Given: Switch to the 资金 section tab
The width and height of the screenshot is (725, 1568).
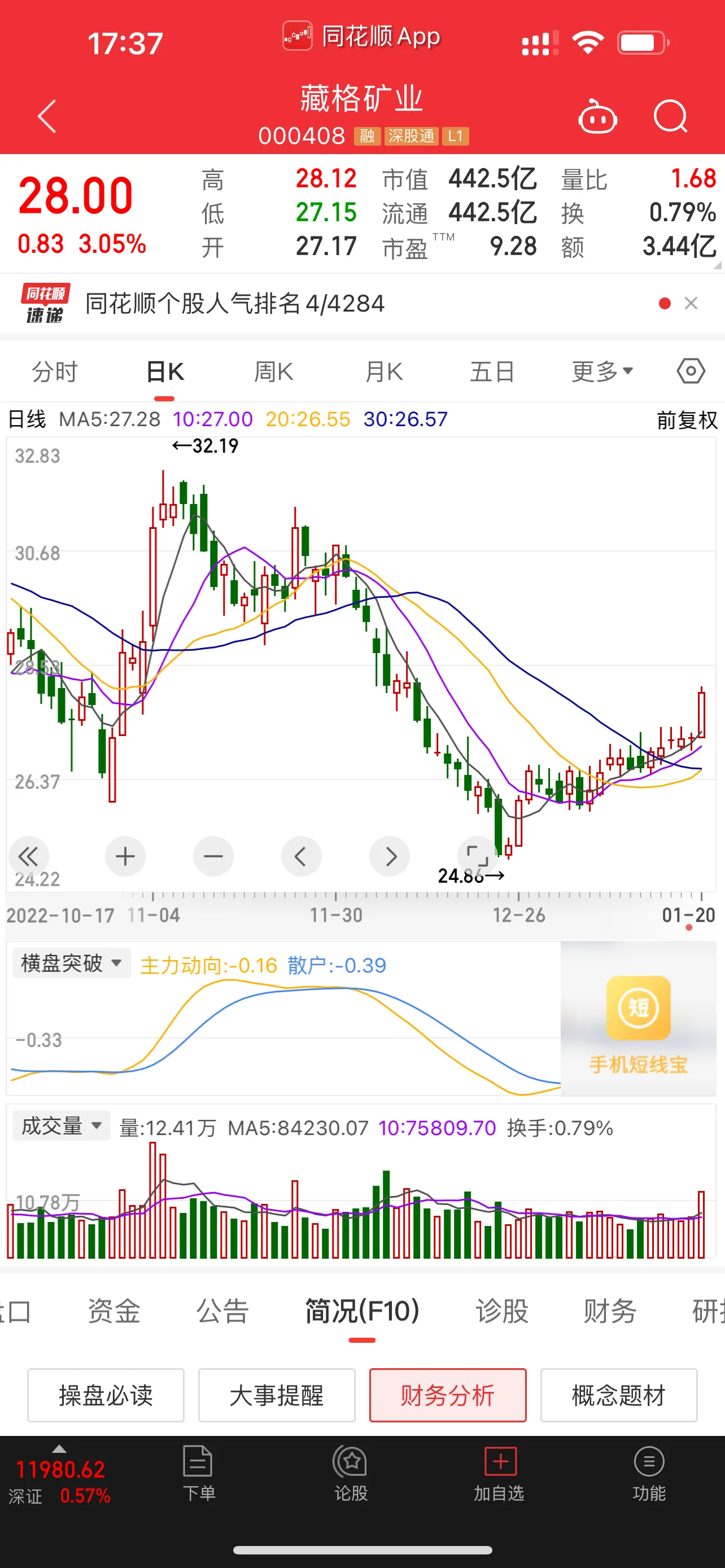Looking at the screenshot, I should point(114,1311).
